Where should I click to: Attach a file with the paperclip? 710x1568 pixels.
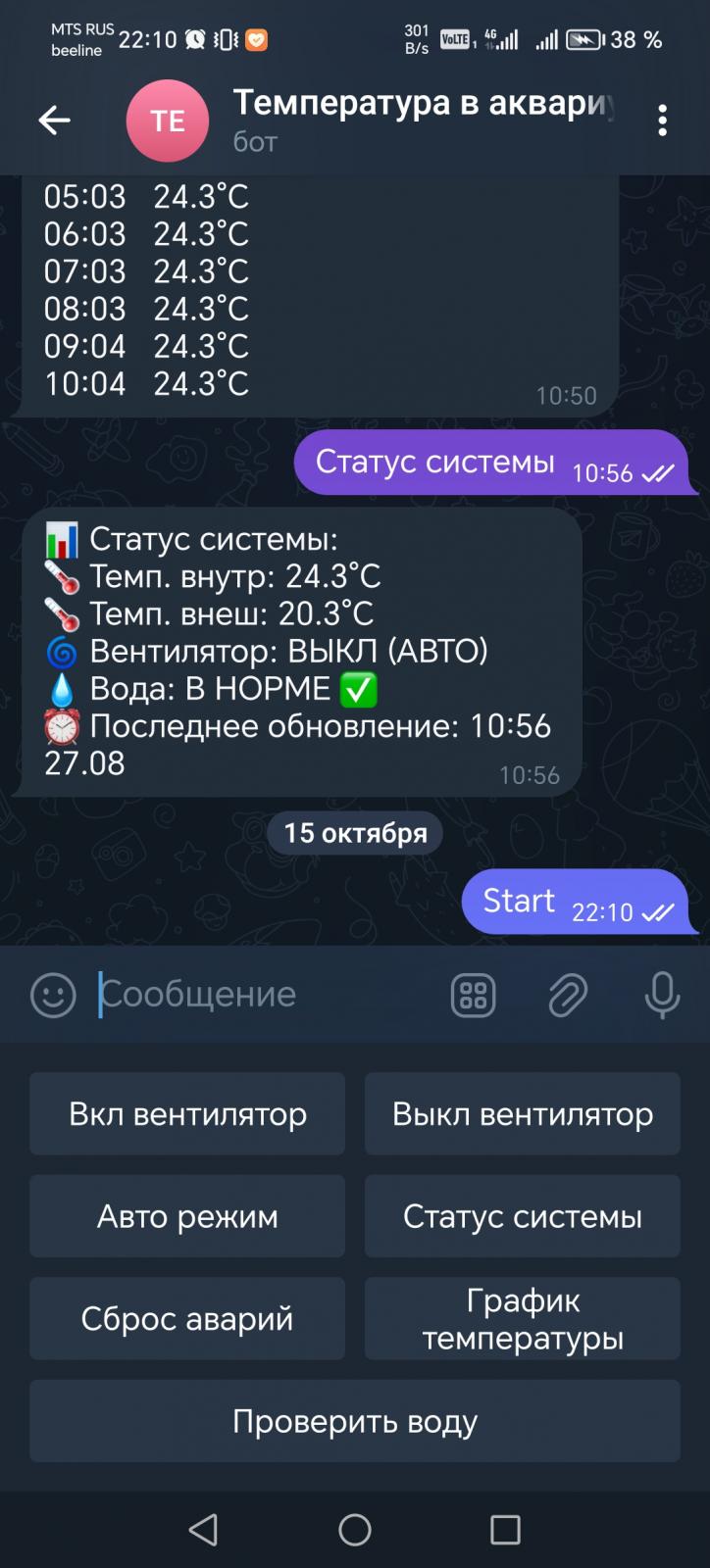tap(568, 996)
